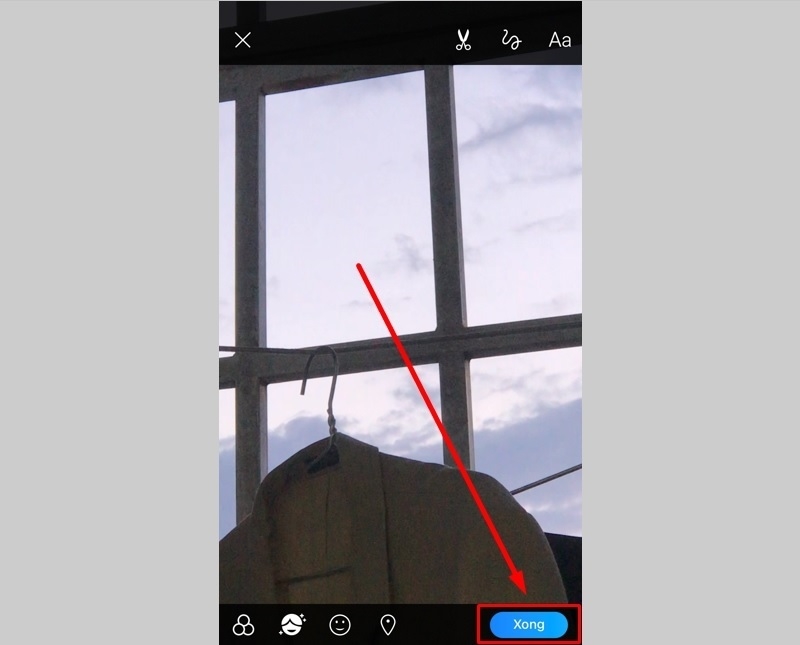Open the photo filters icon
Image resolution: width=800 pixels, height=645 pixels.
coord(243,625)
